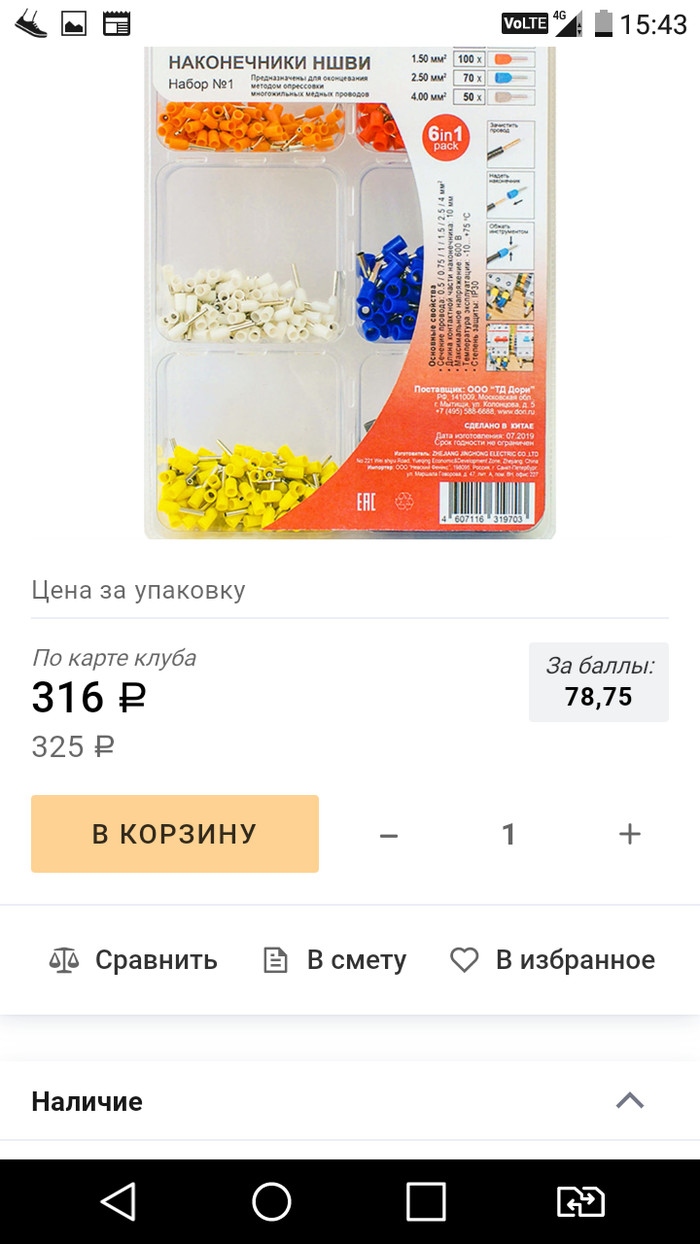Add the item with the В КОРЗИНУ button
This screenshot has height=1244, width=700.
coord(175,834)
